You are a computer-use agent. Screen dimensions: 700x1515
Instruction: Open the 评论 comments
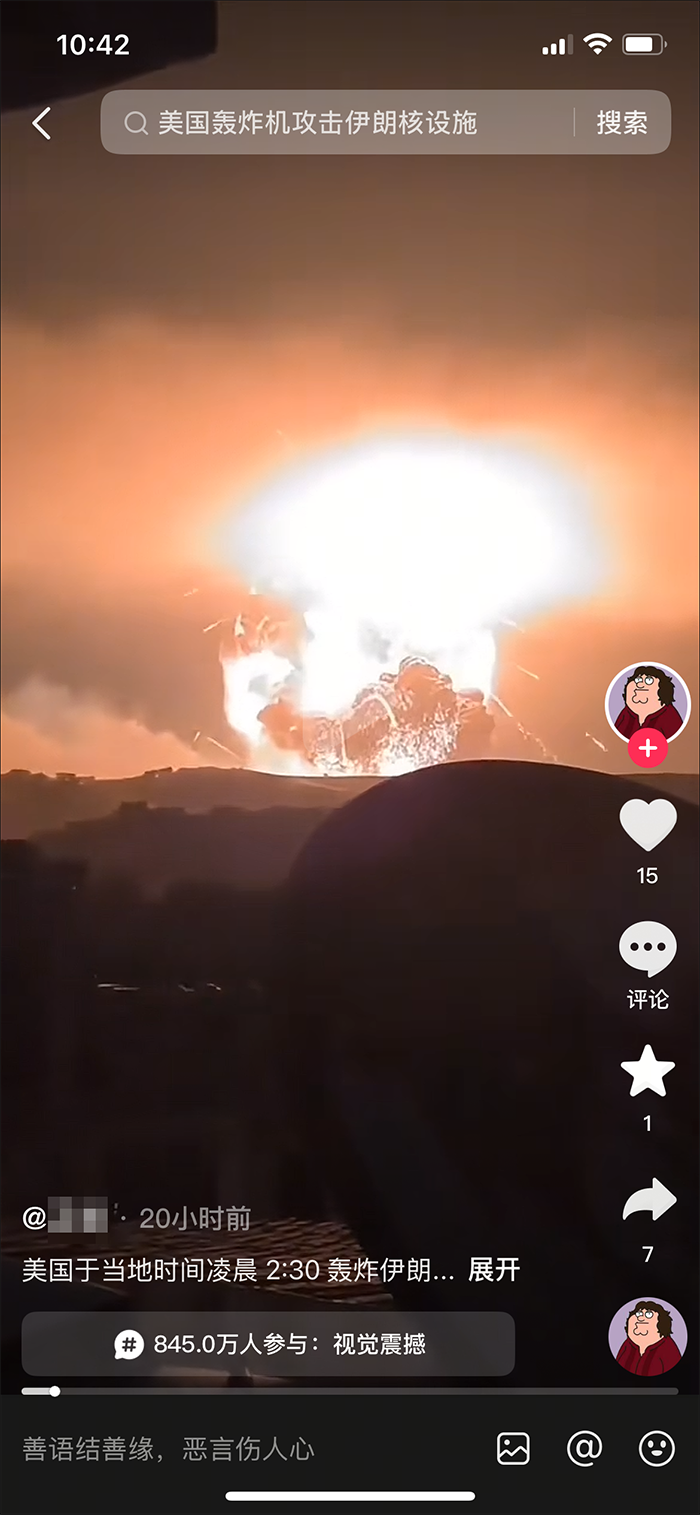coord(648,950)
